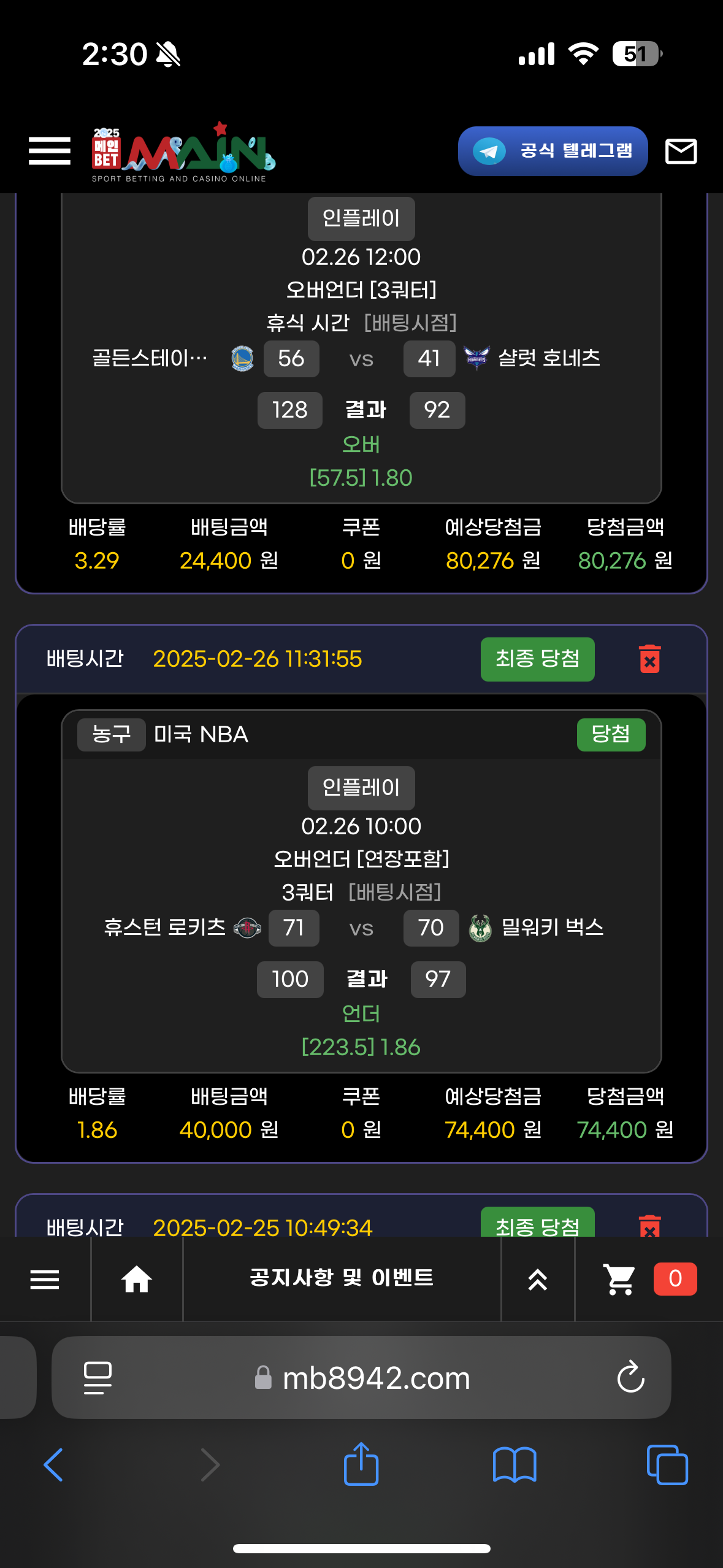Share this page
This screenshot has height=1568, width=723.
click(361, 1464)
